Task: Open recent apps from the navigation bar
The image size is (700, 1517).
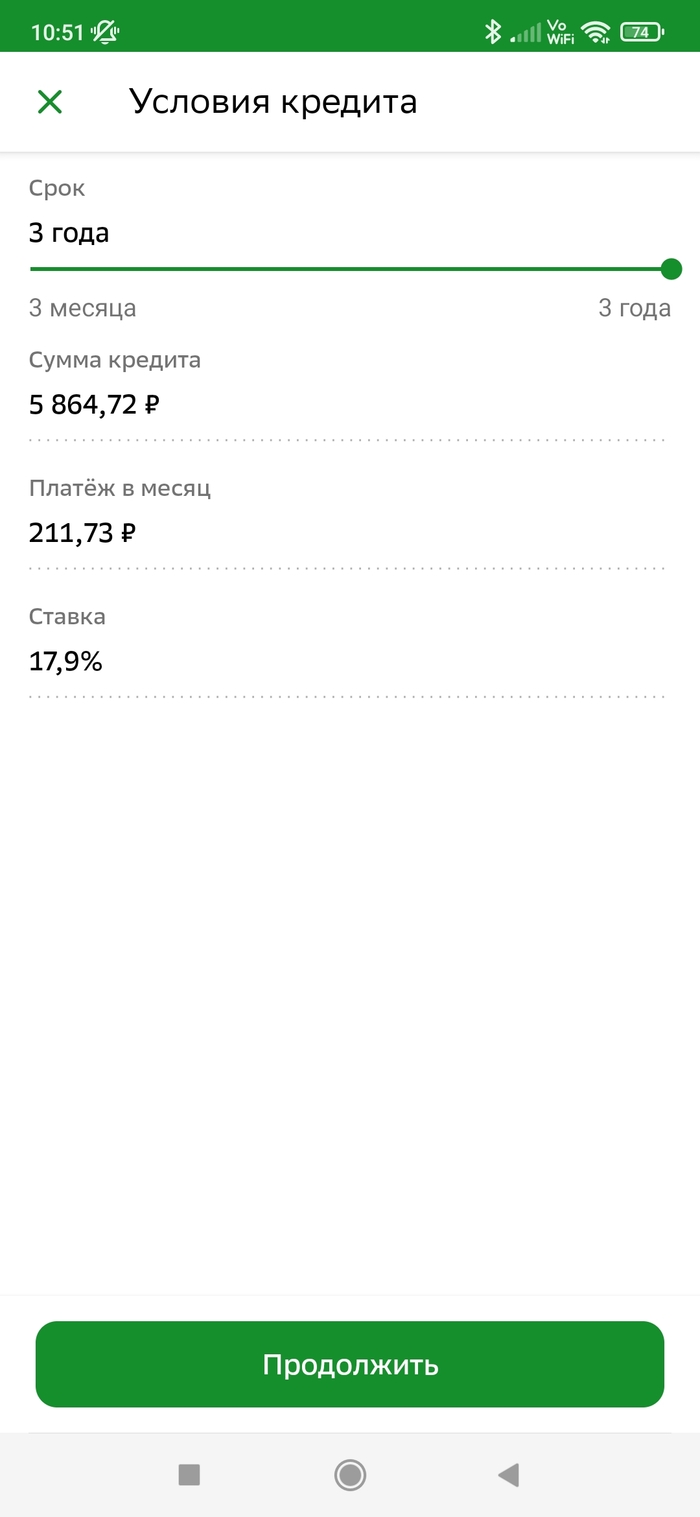Action: (189, 1474)
